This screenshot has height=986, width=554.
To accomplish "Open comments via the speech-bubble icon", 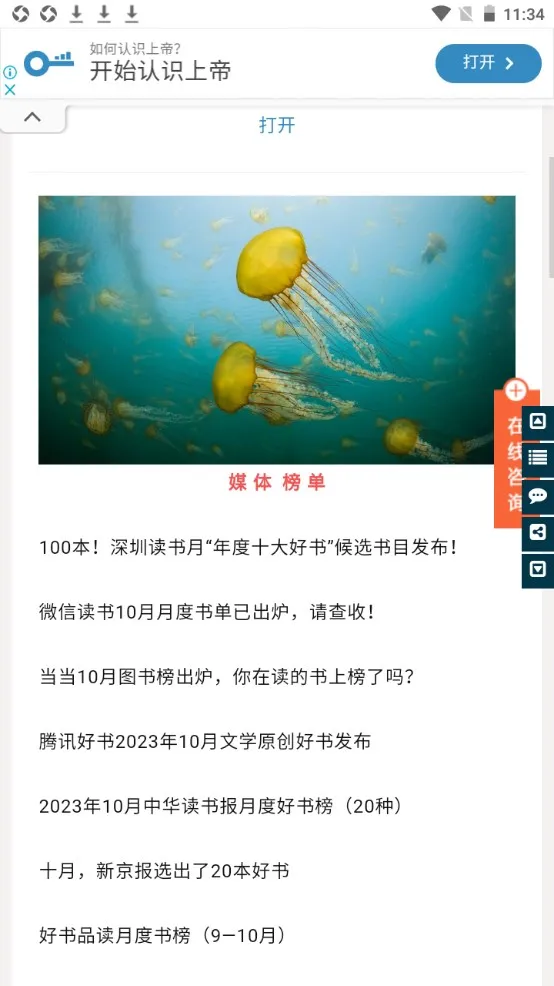I will [538, 496].
